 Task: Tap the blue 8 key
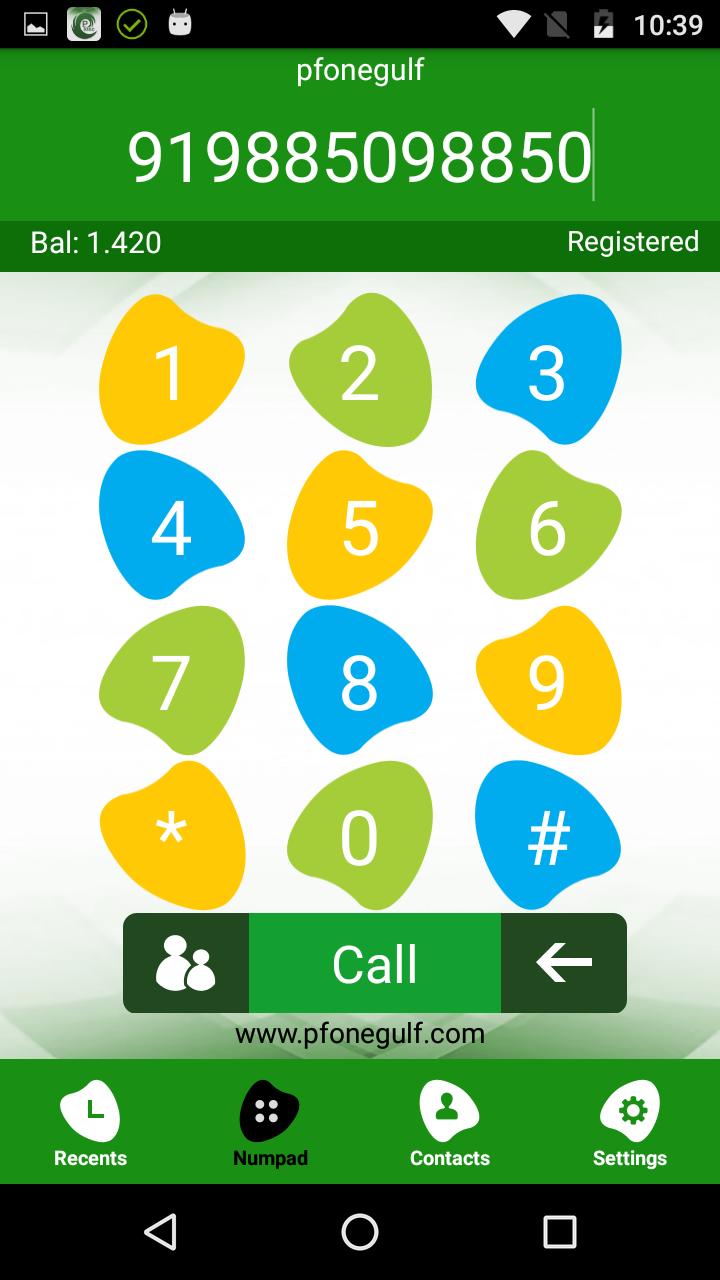[360, 681]
